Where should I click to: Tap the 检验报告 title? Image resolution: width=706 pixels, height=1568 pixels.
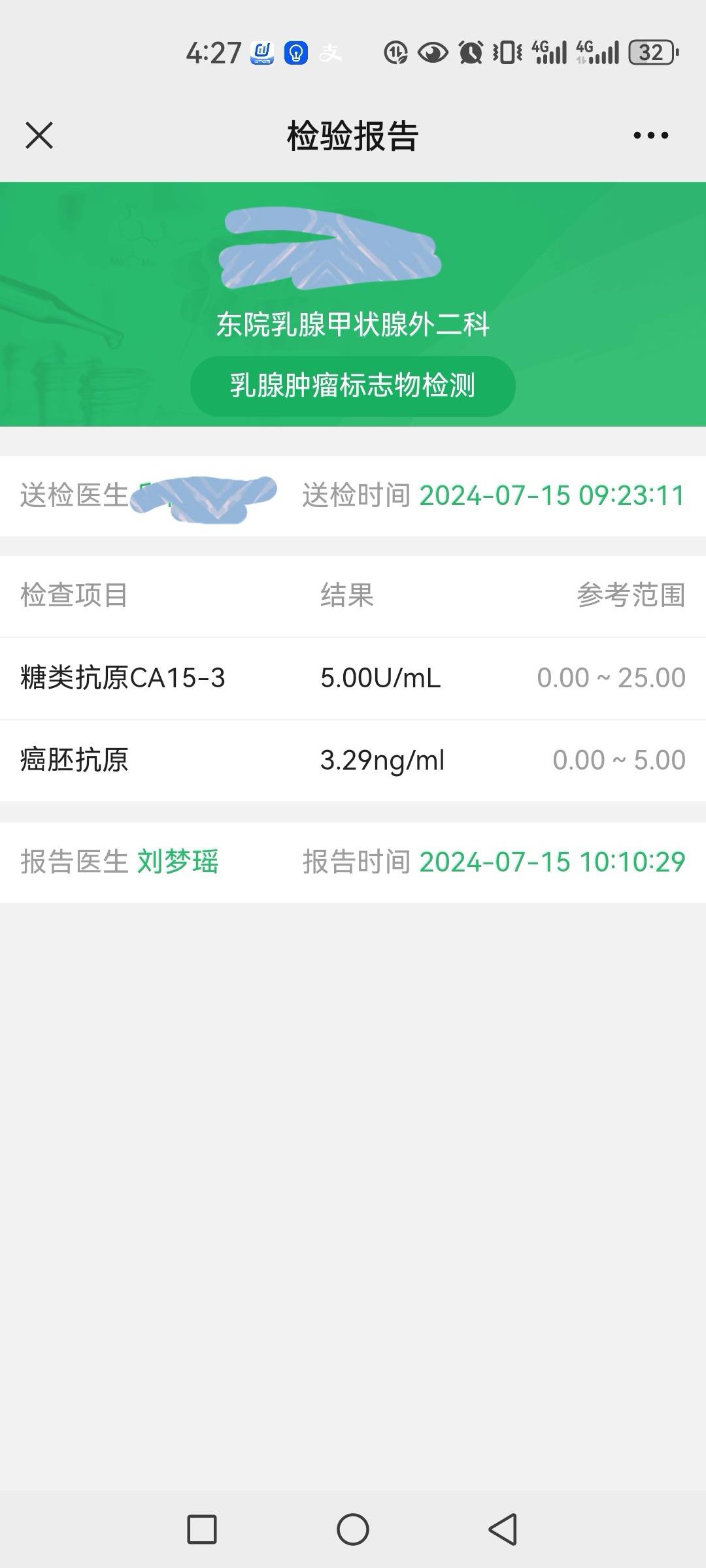(352, 135)
